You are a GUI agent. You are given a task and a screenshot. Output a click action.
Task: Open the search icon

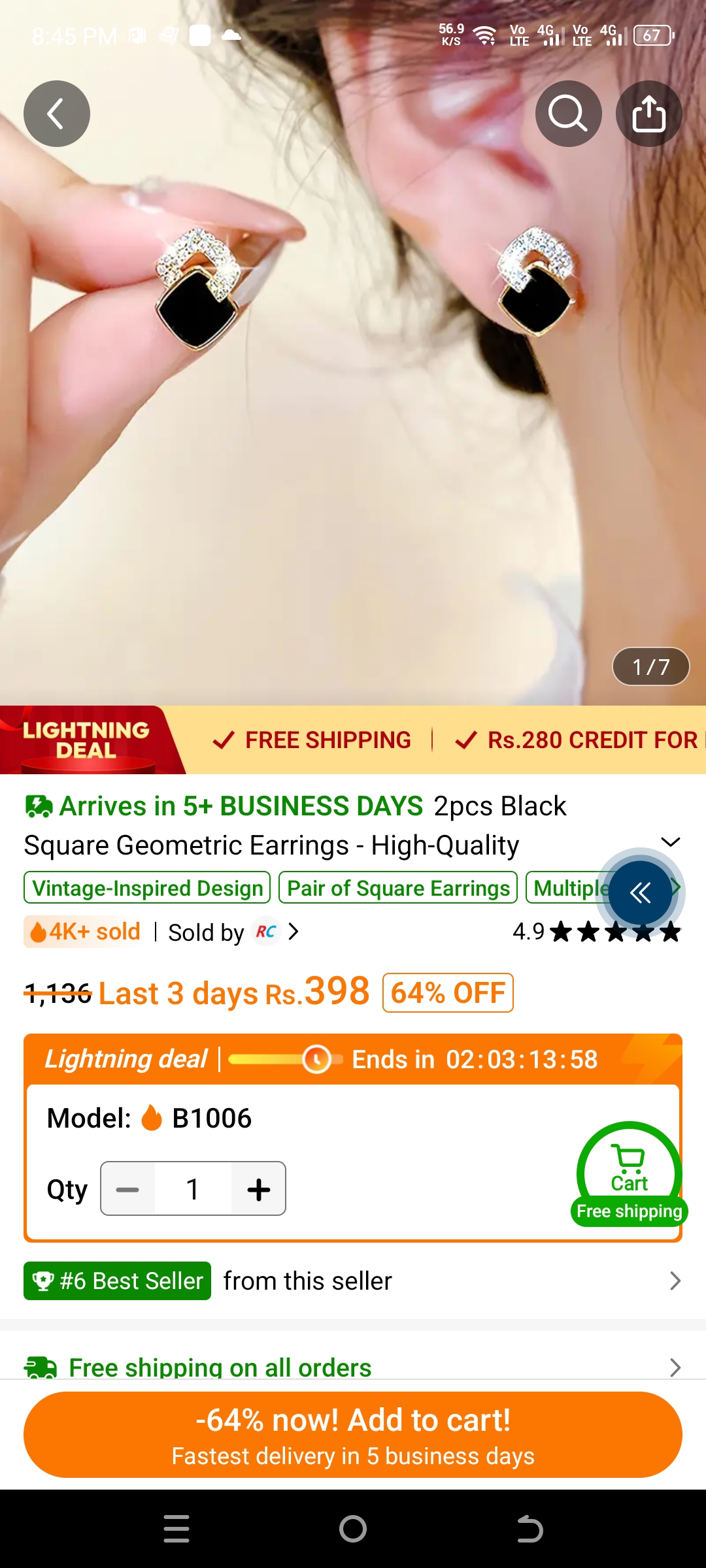coord(568,114)
